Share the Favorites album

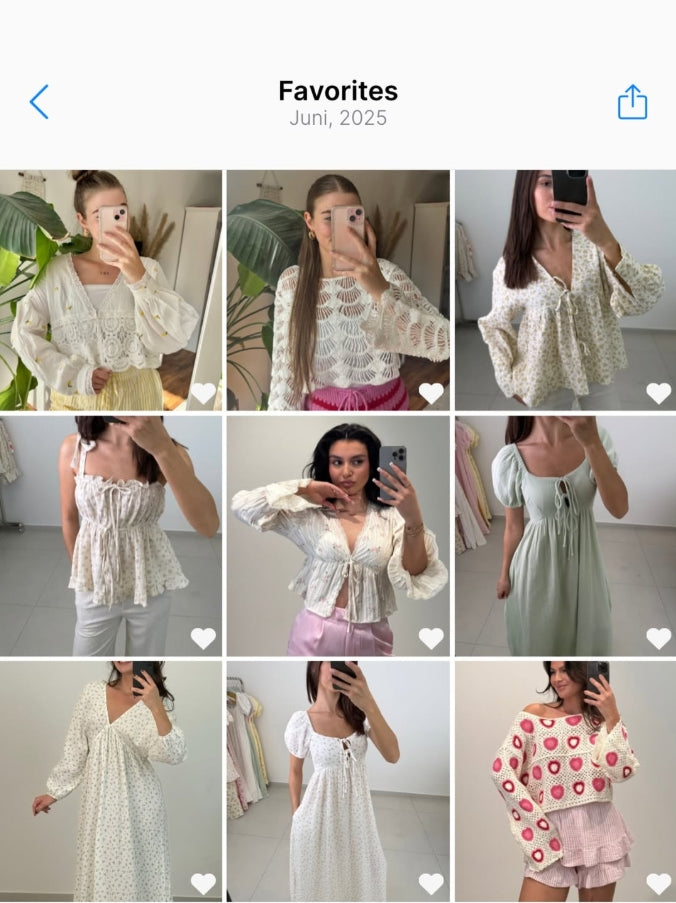click(632, 102)
